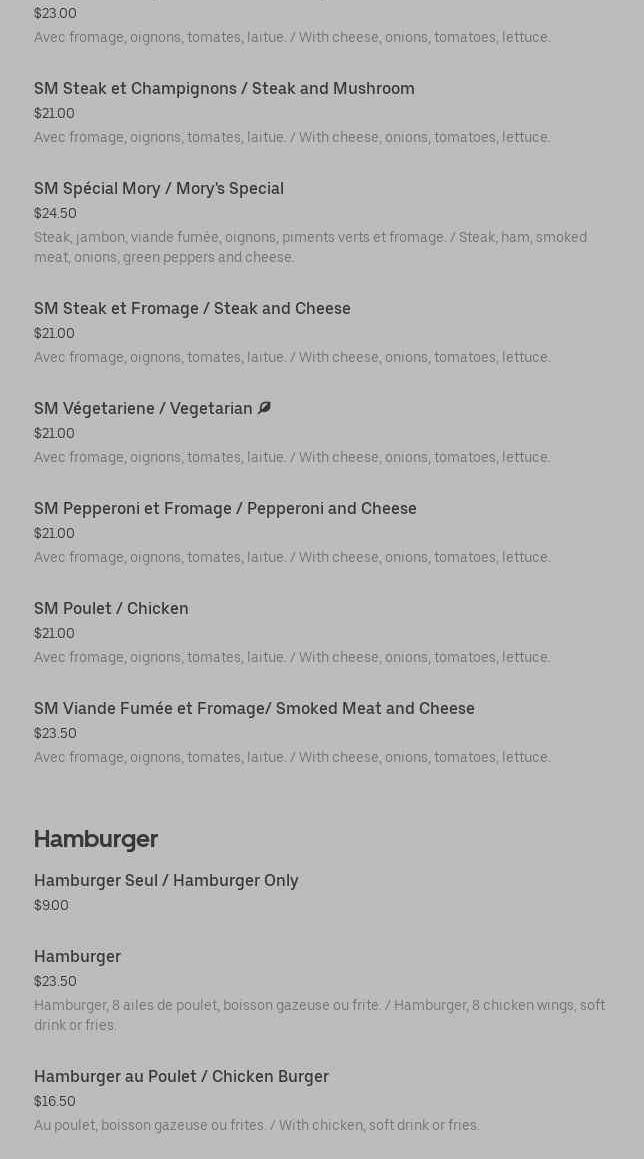Select the $23.50 Hamburger with chicken wings

[x=77, y=957]
